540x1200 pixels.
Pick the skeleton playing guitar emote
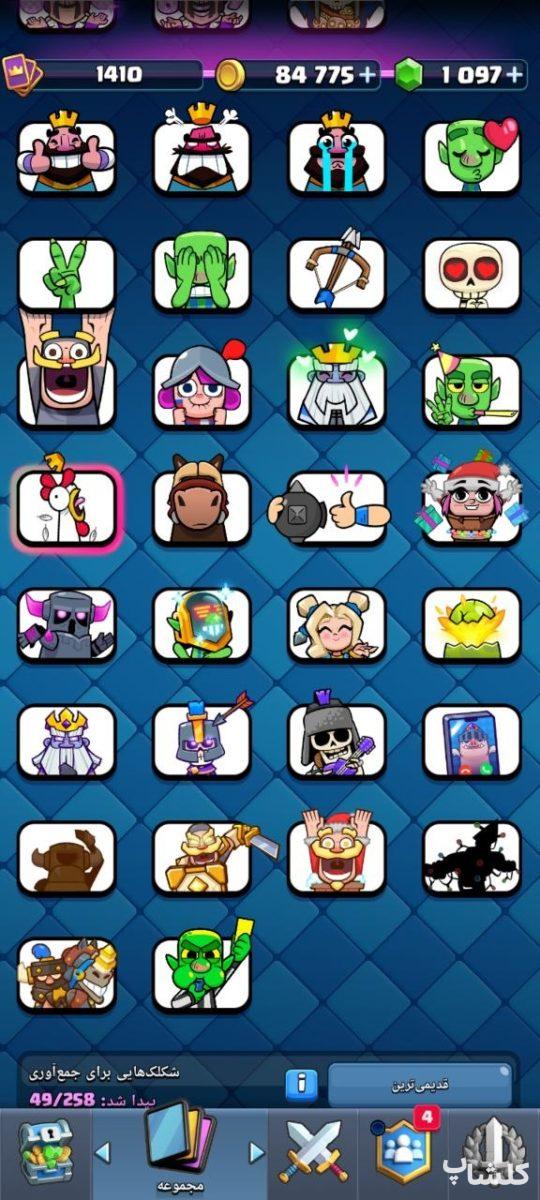point(337,738)
